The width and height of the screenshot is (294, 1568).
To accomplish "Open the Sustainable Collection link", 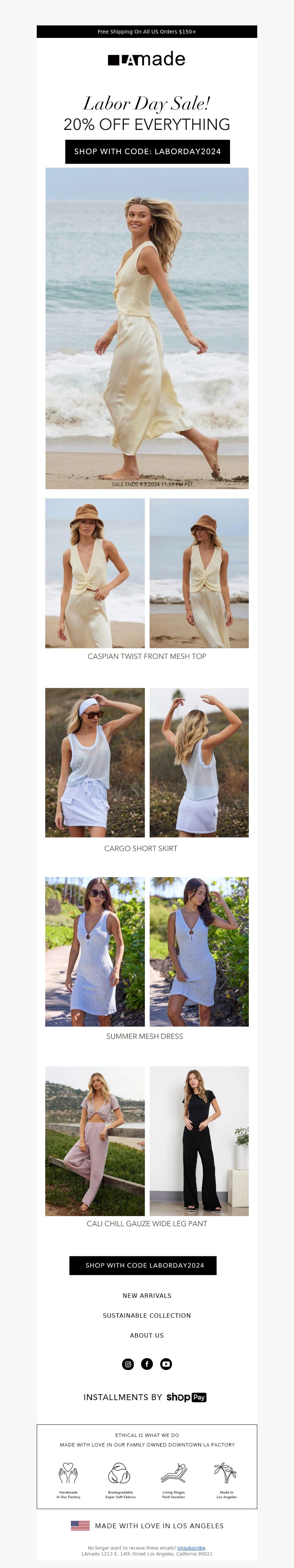I will pos(147,1316).
